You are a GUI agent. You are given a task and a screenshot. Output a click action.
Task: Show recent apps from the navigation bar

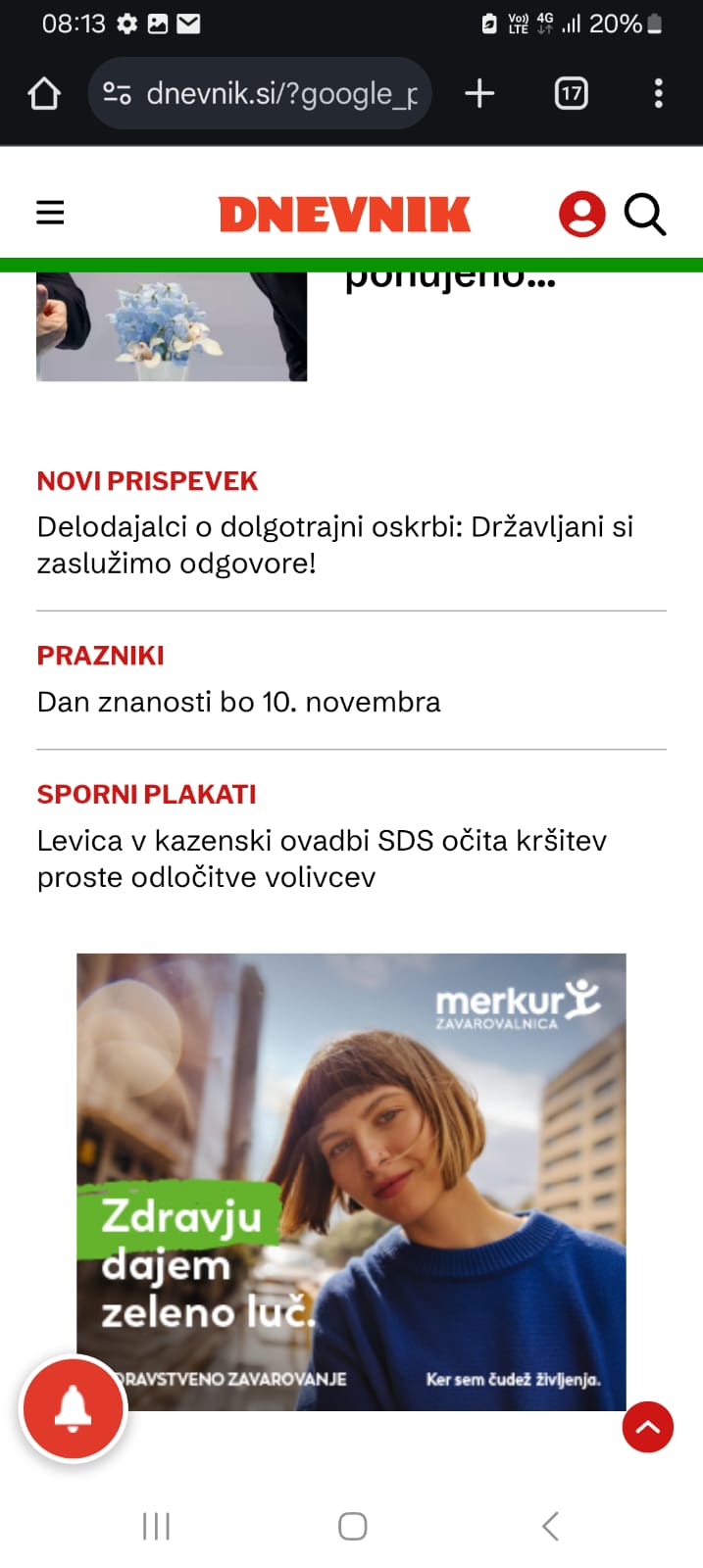click(x=156, y=1526)
